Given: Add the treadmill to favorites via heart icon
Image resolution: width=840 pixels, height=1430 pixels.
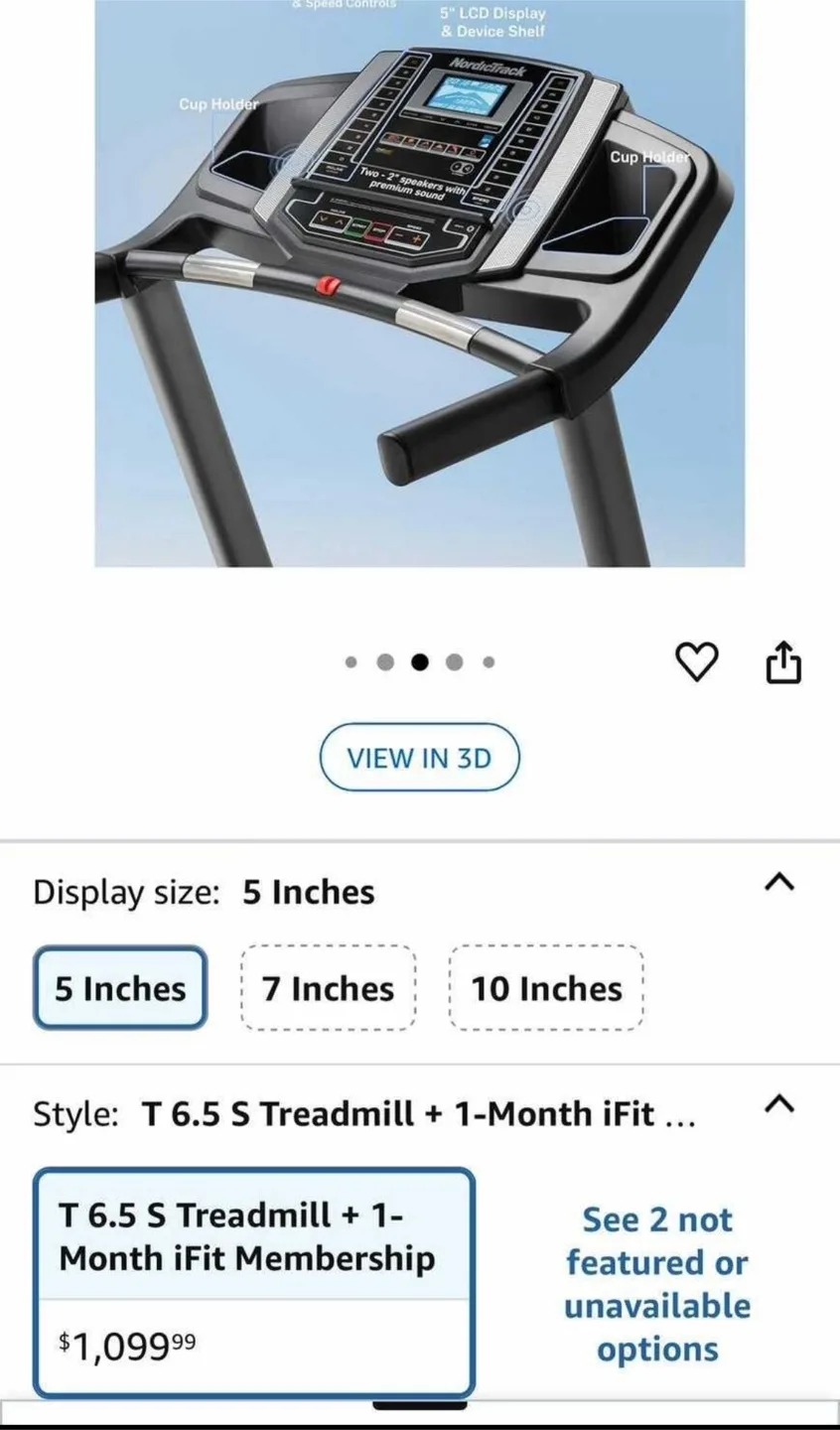Looking at the screenshot, I should pyautogui.click(x=698, y=660).
